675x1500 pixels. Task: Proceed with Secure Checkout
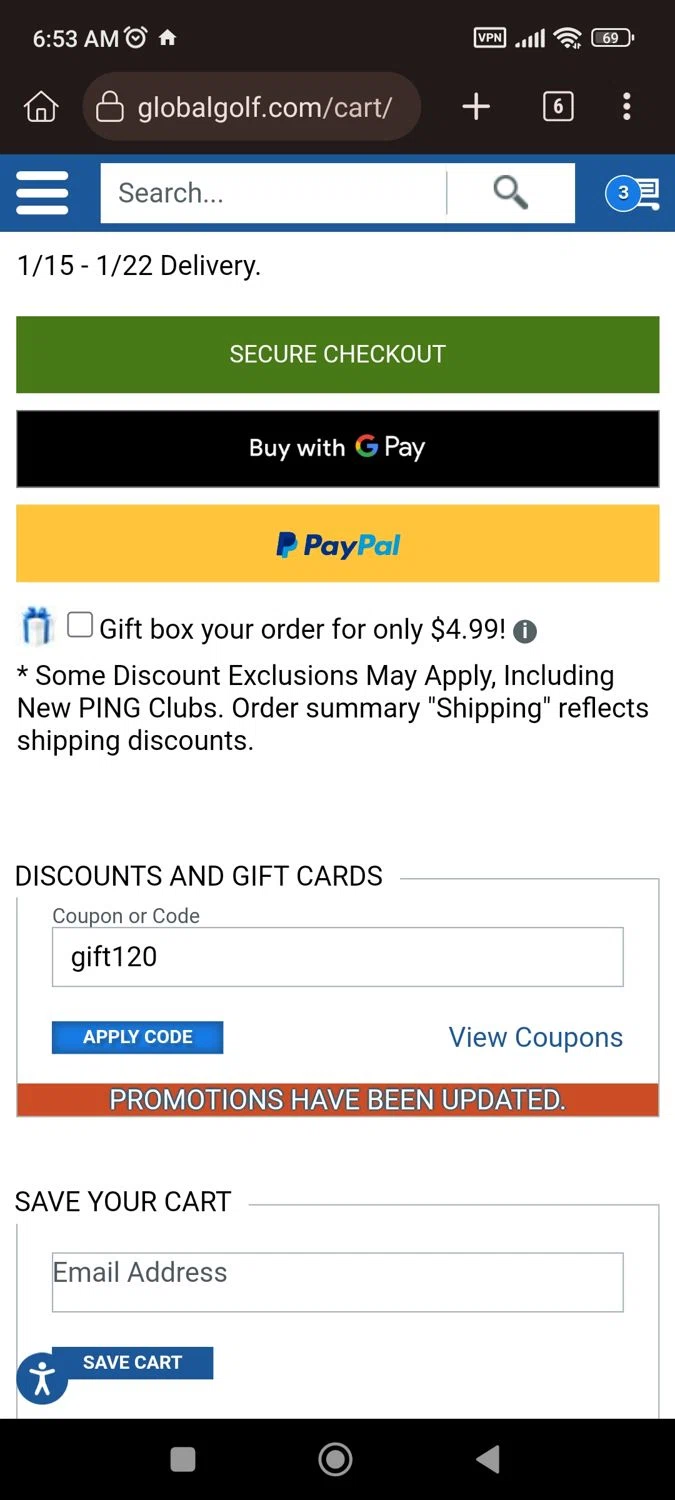point(337,354)
